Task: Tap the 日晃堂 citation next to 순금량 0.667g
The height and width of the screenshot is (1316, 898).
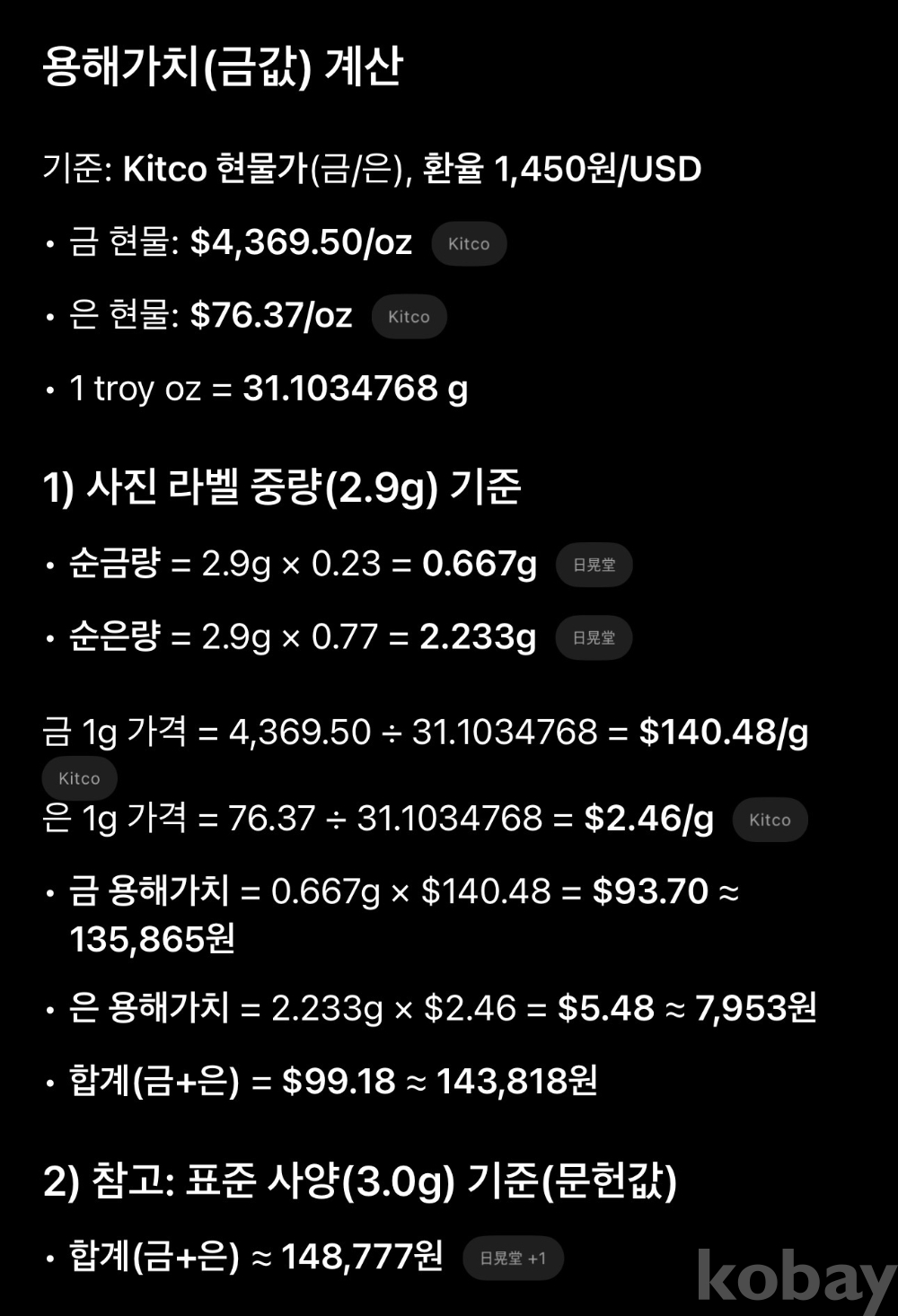Action: tap(594, 566)
